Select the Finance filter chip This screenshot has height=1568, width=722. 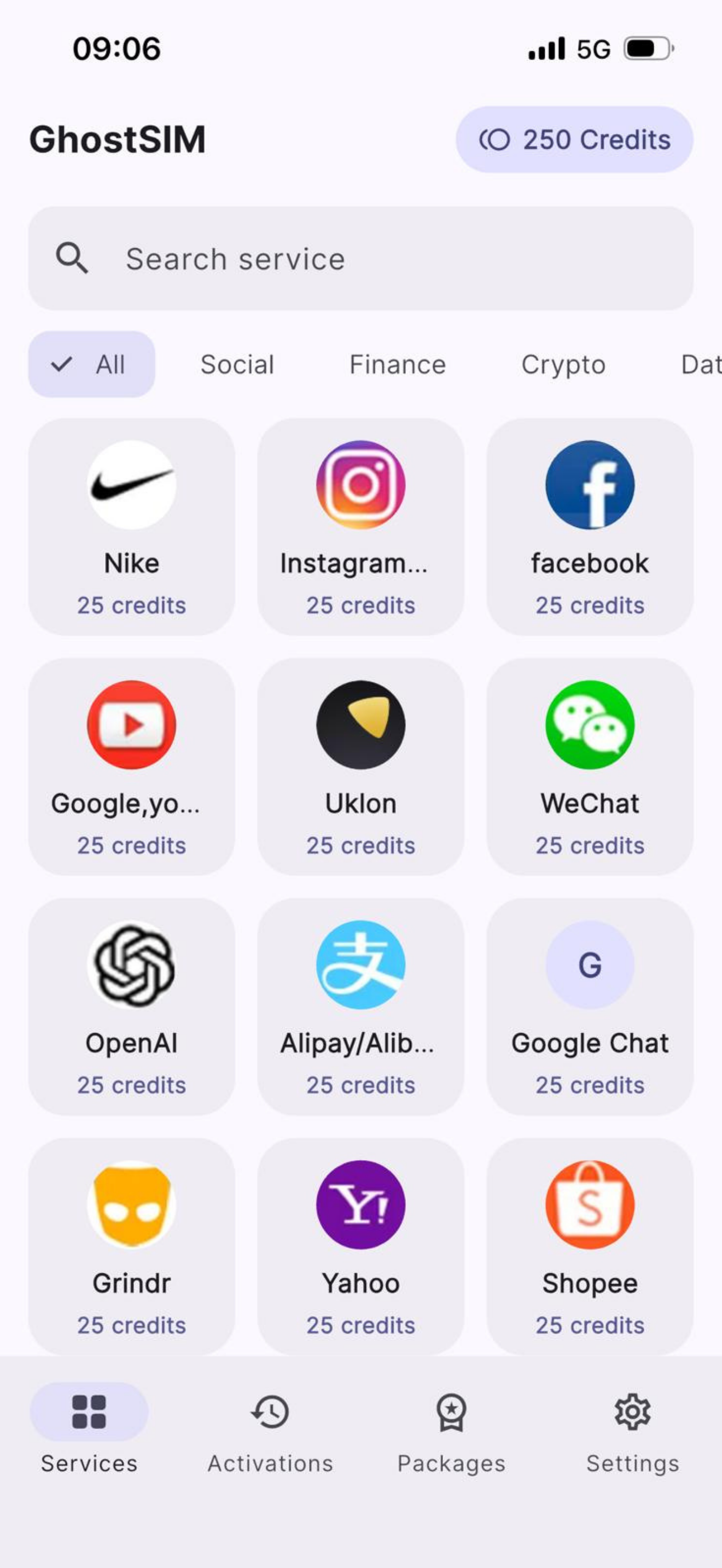click(398, 365)
